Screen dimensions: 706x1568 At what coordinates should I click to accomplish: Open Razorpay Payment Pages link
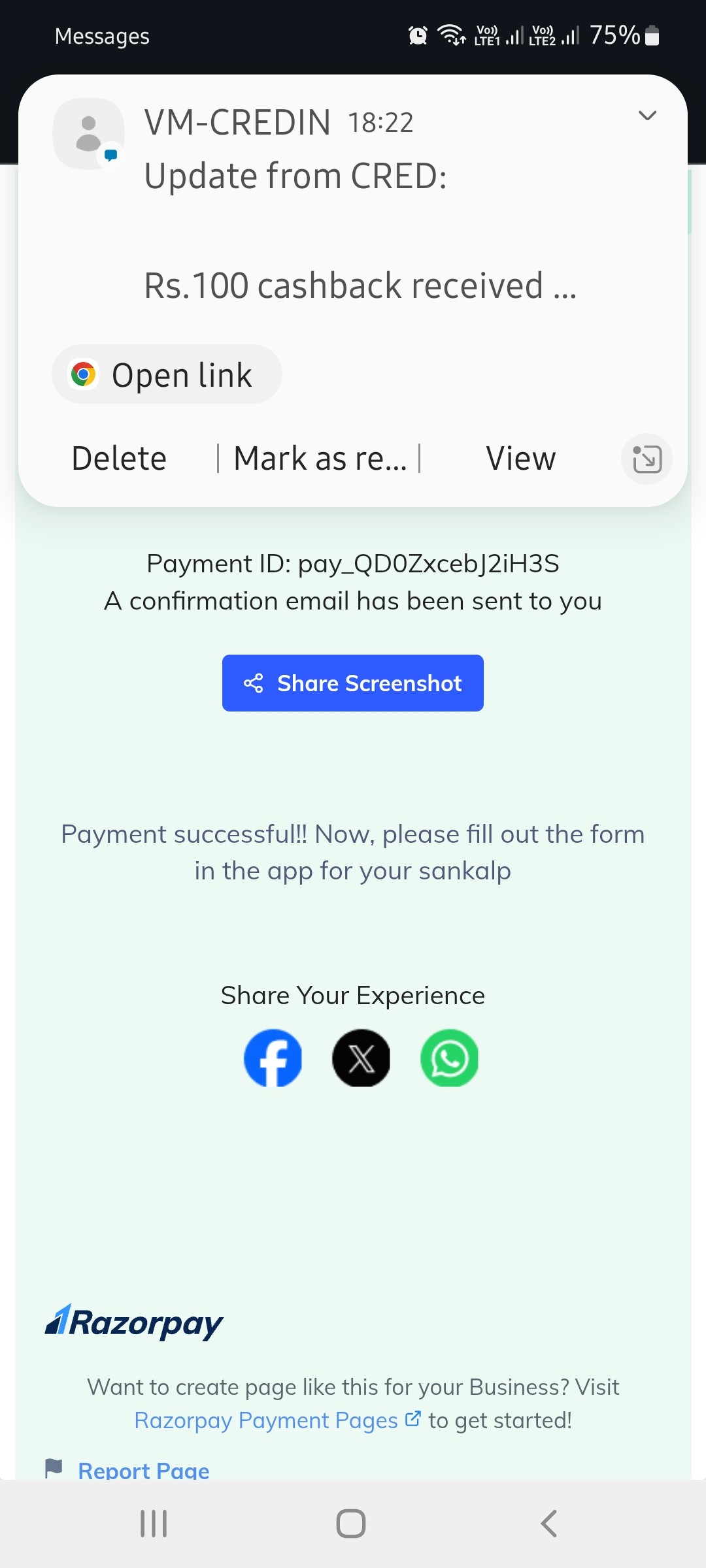coord(277,1420)
